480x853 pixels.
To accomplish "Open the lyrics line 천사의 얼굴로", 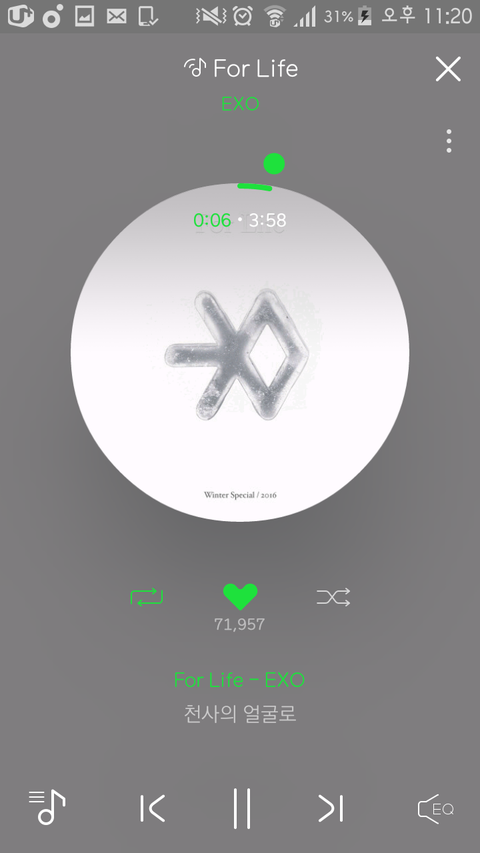I will (x=240, y=714).
